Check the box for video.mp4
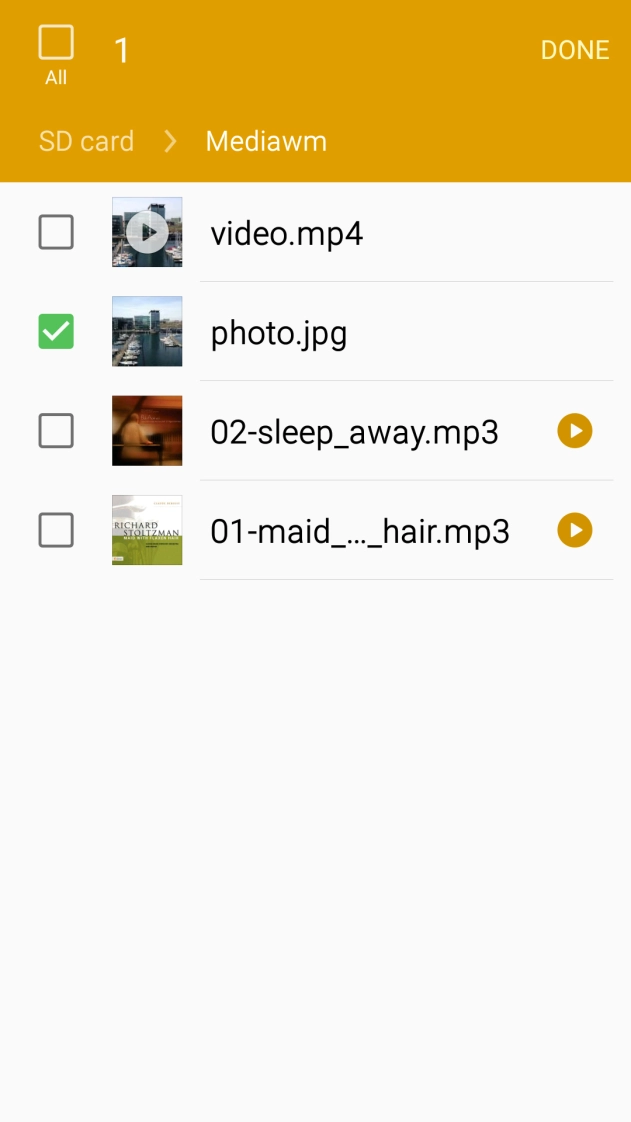Image resolution: width=631 pixels, height=1122 pixels. [x=56, y=233]
